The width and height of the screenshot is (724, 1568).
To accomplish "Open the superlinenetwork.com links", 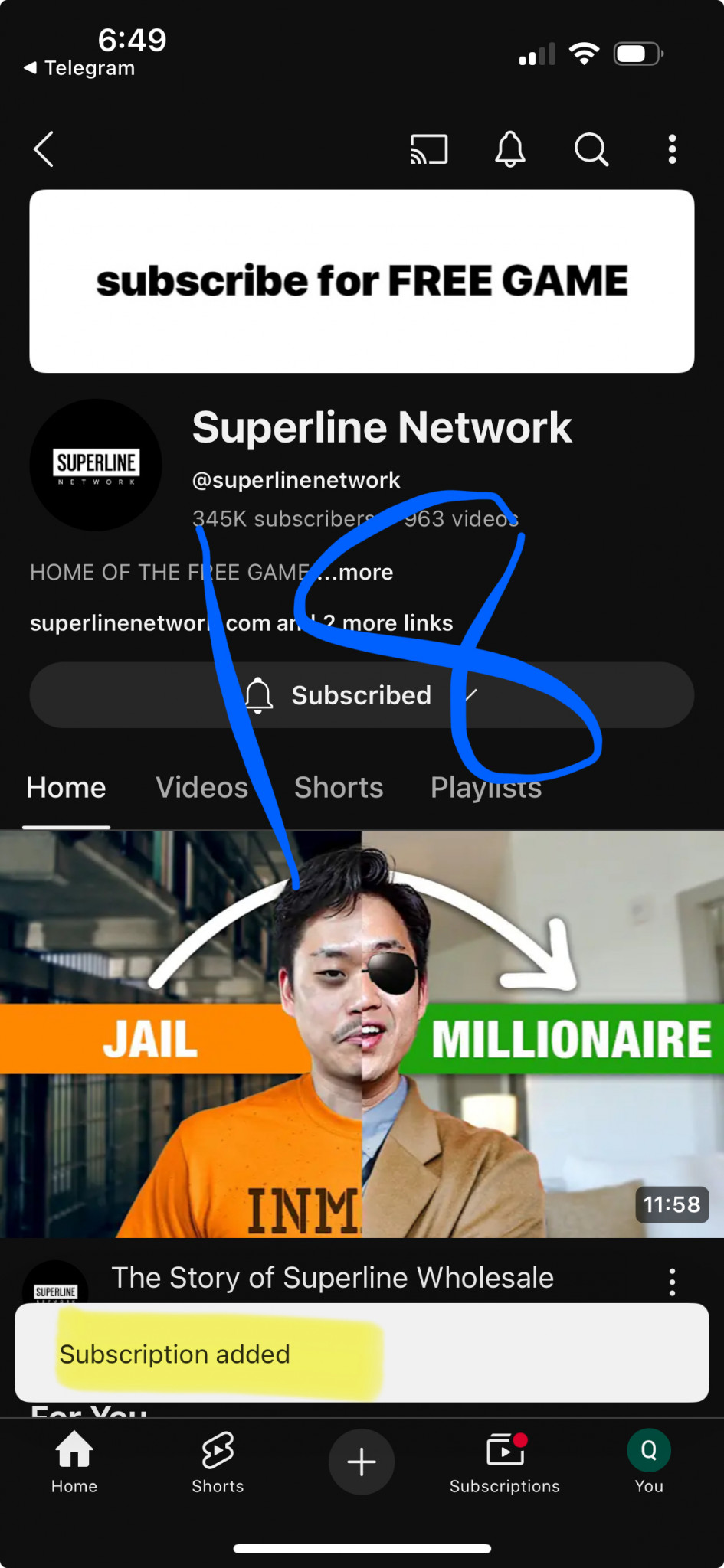I will [x=241, y=622].
